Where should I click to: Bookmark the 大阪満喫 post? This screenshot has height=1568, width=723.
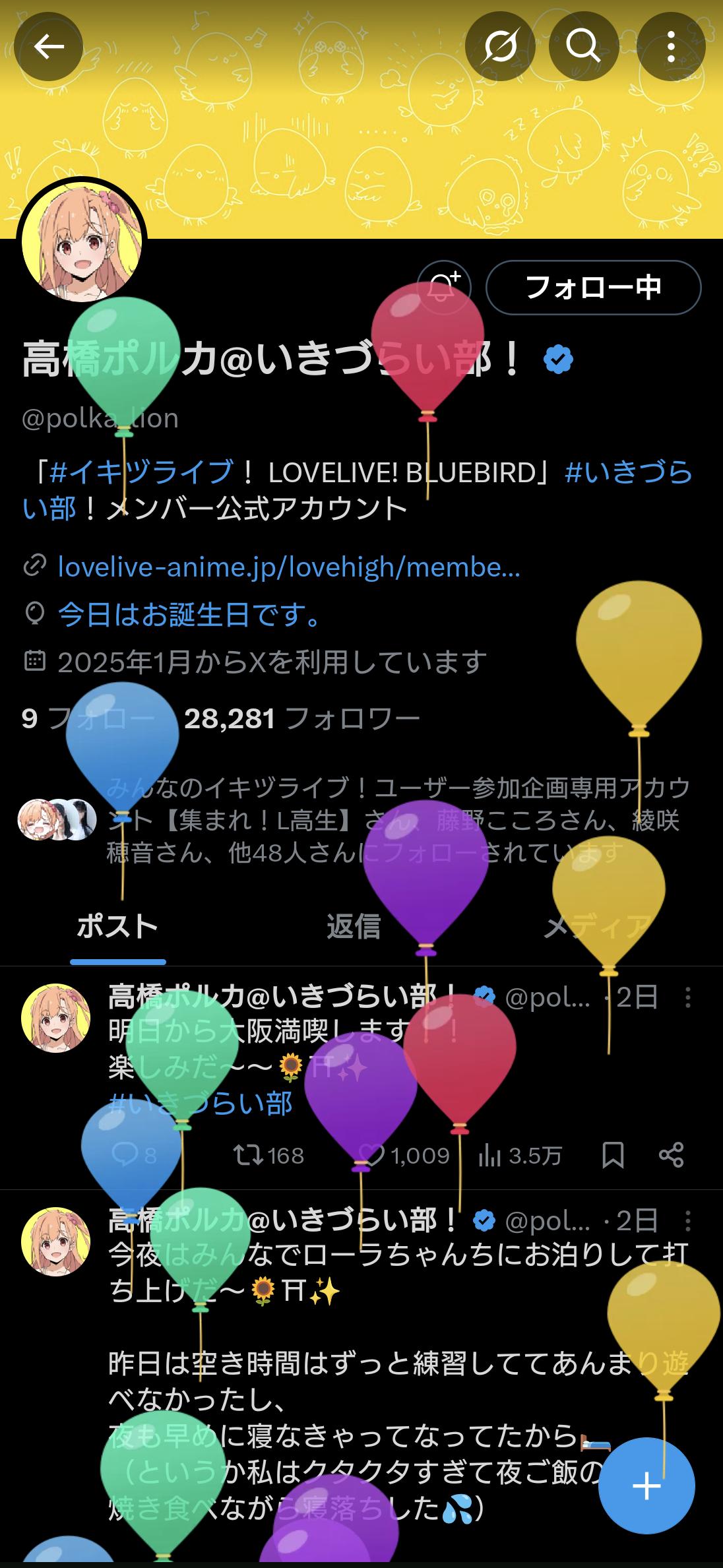point(613,1155)
